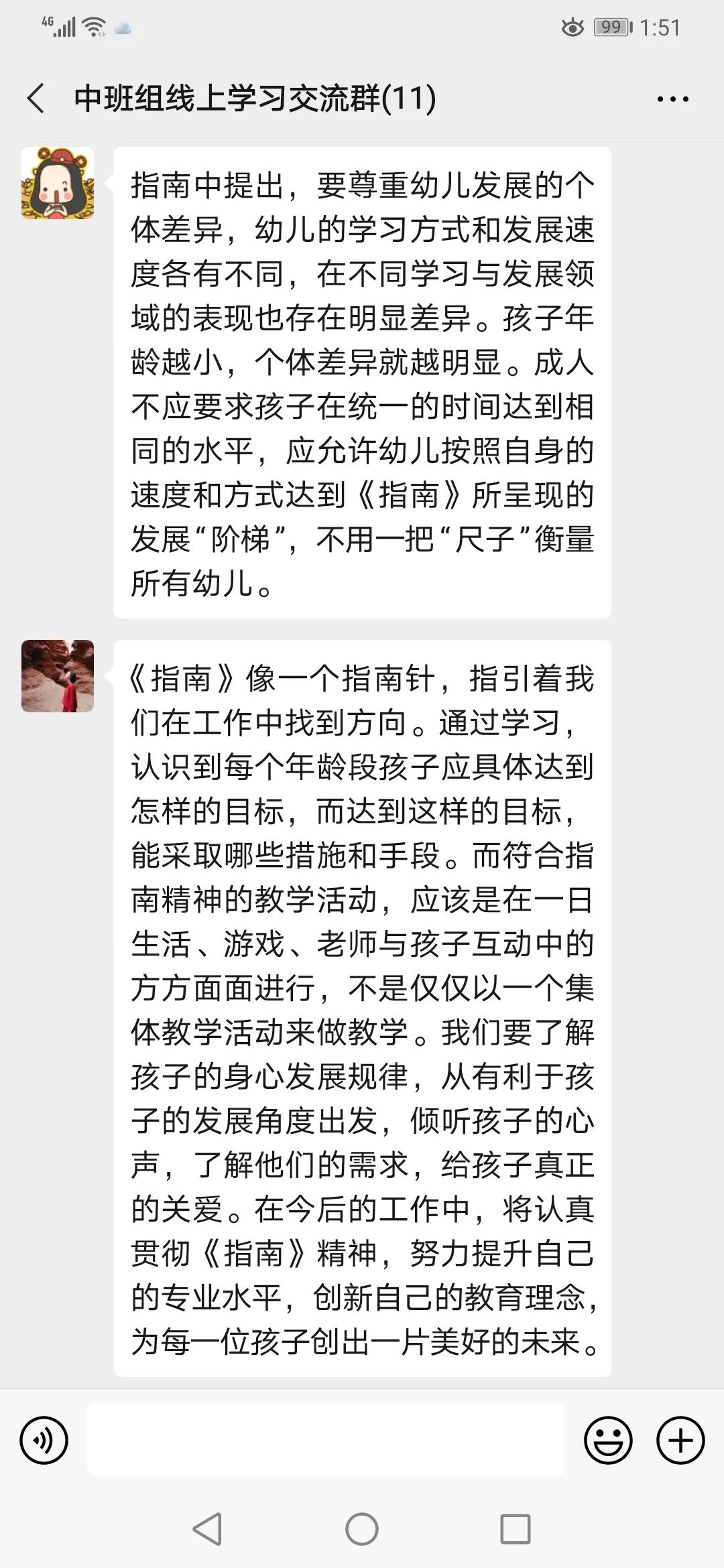Go back from the group chat

[37, 99]
